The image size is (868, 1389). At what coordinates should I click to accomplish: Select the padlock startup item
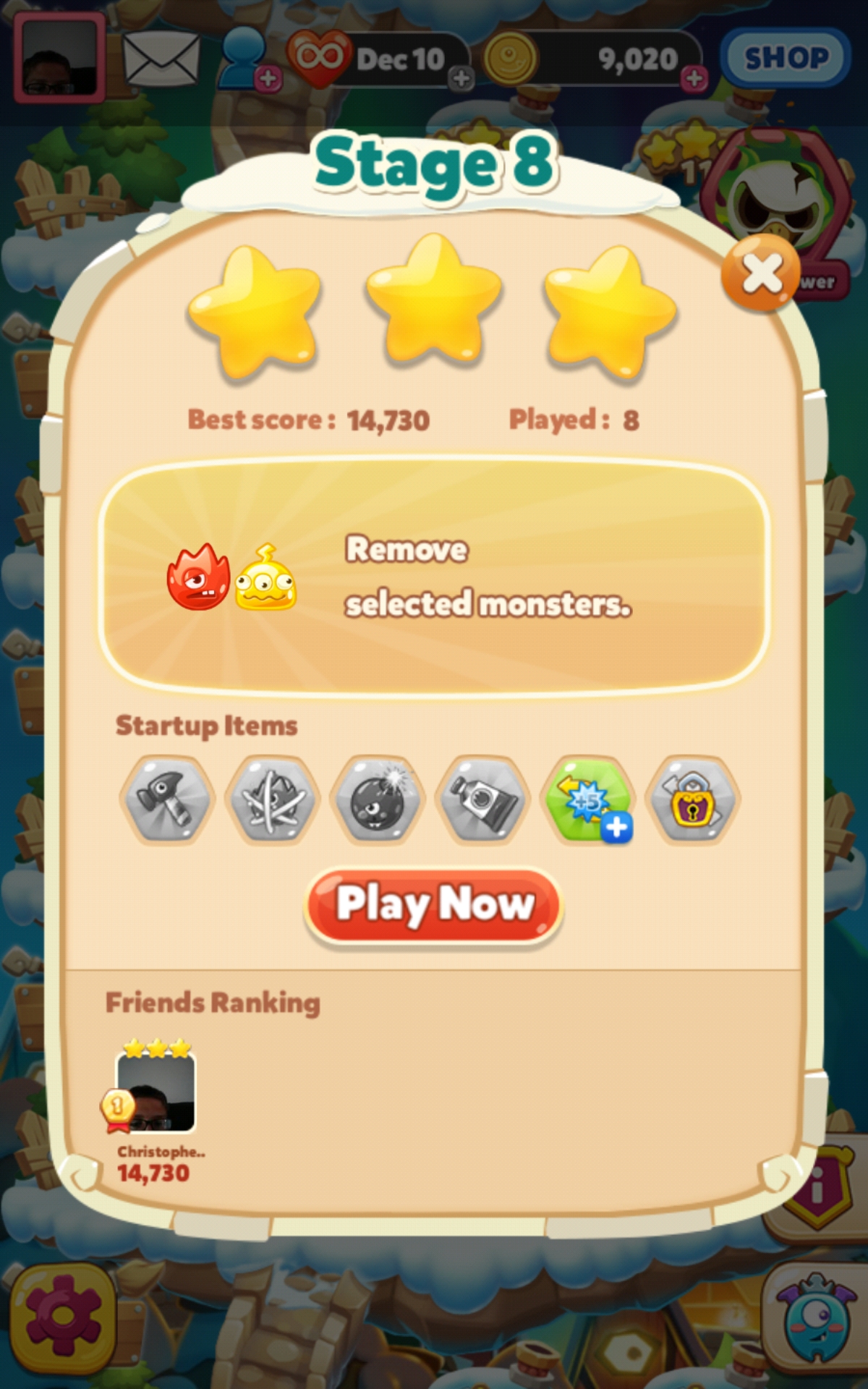(x=693, y=799)
